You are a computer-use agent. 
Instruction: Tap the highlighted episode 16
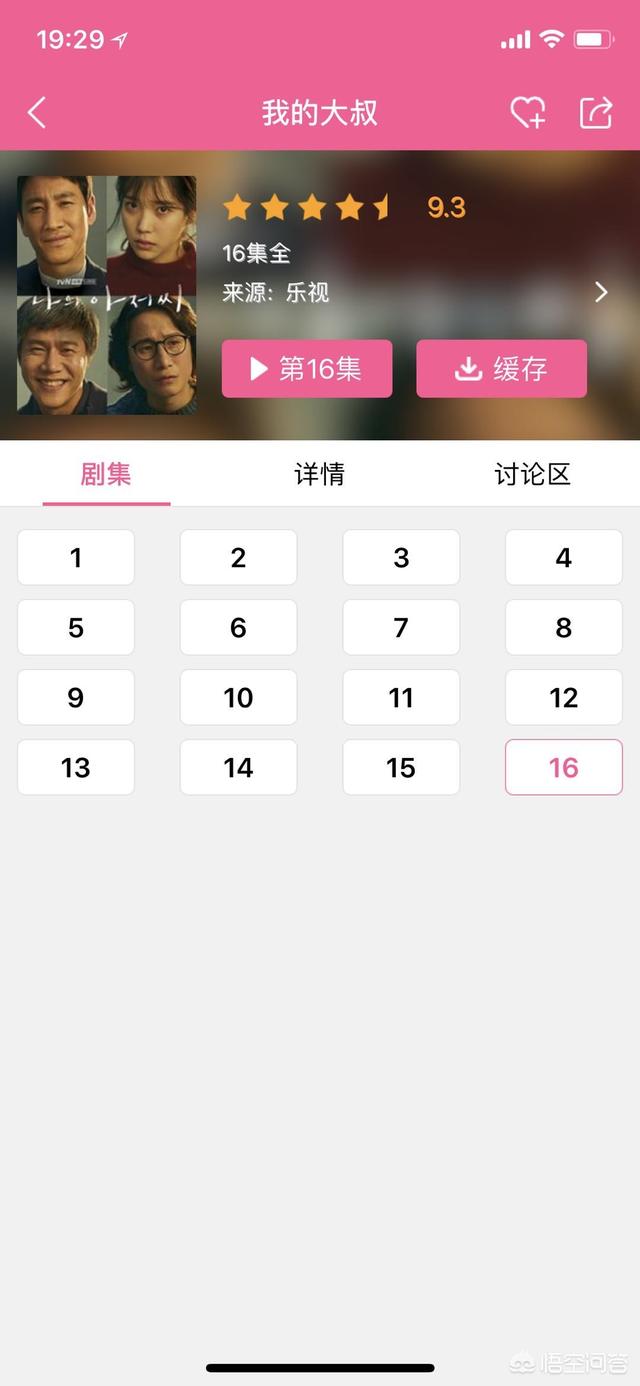pyautogui.click(x=563, y=768)
